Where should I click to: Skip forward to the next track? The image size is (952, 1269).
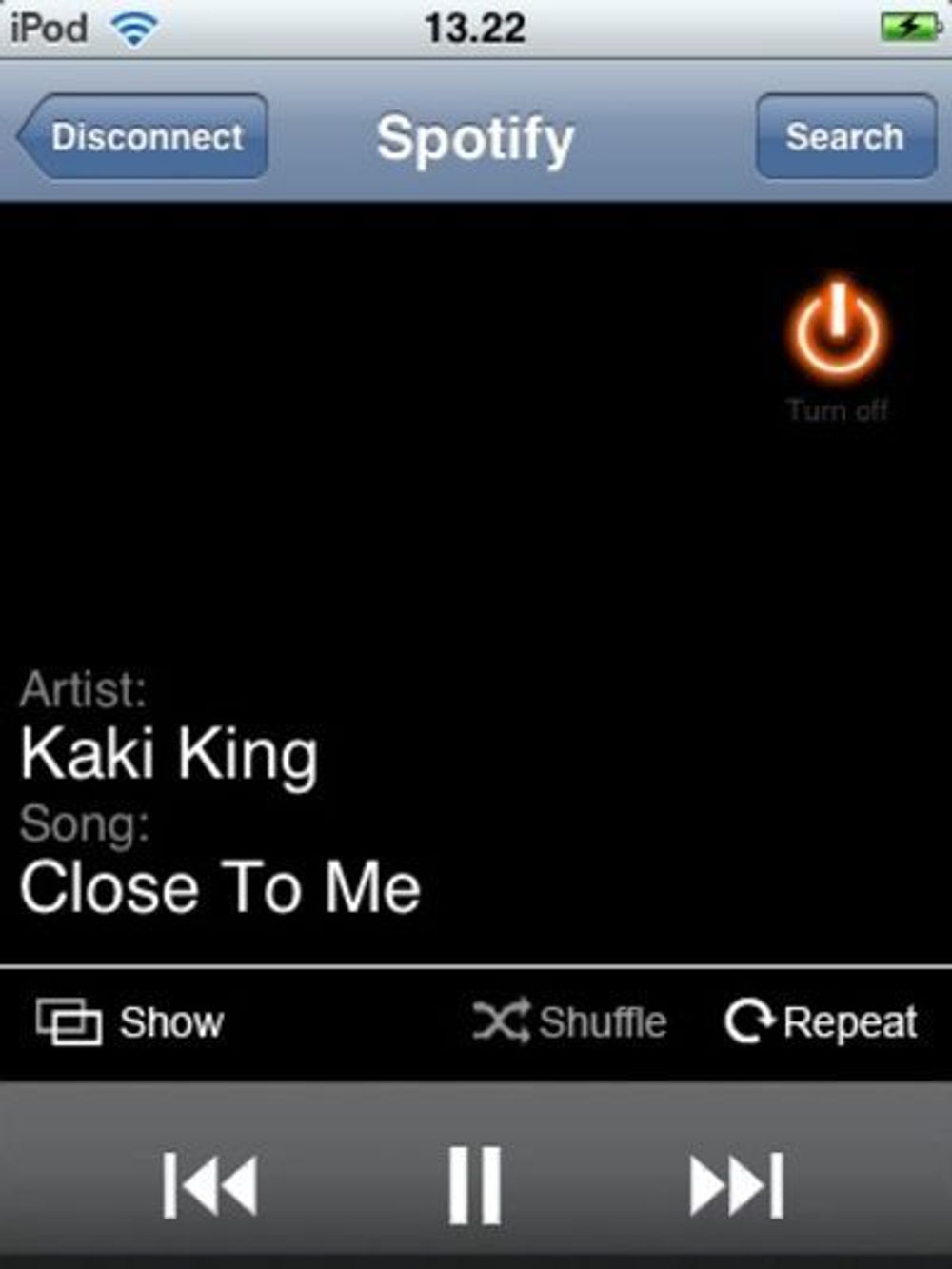coord(737,1185)
